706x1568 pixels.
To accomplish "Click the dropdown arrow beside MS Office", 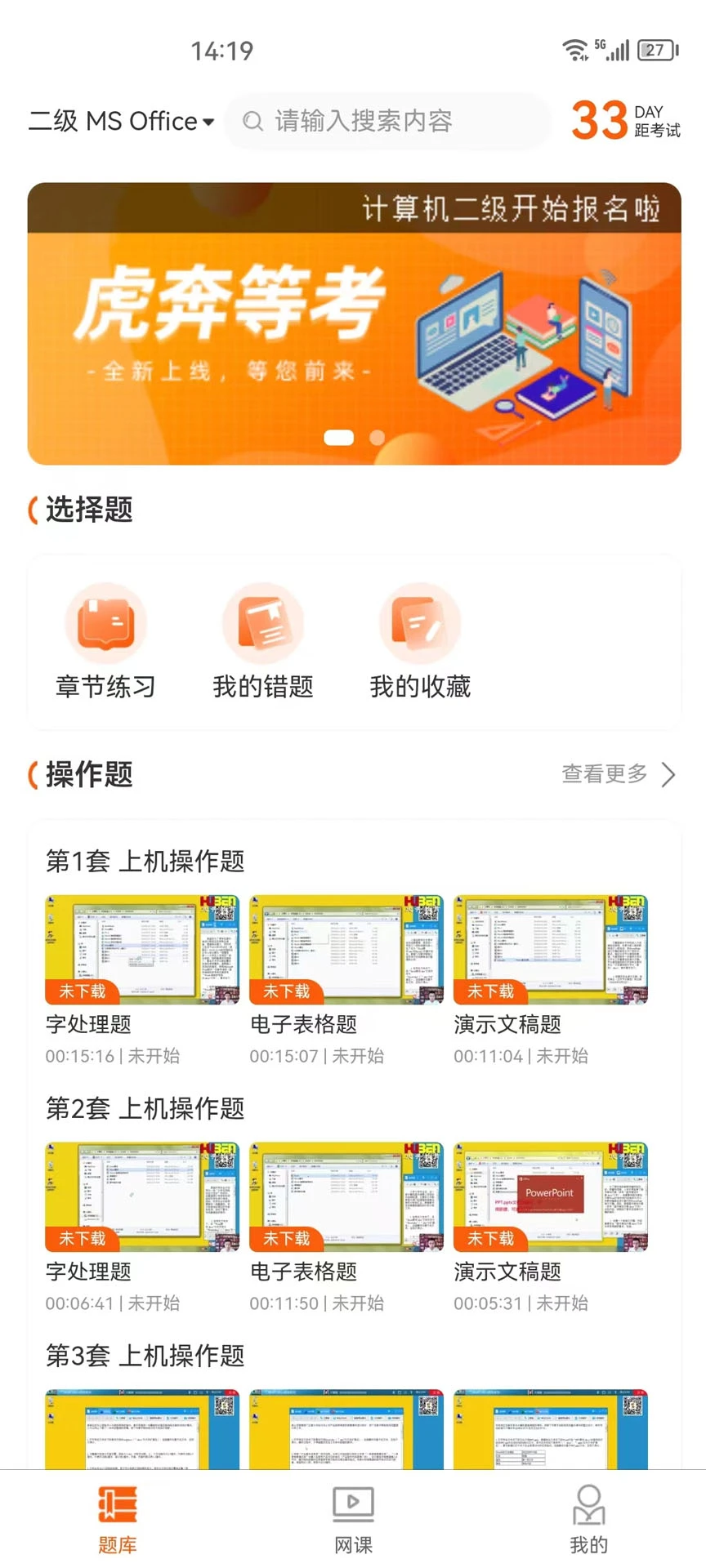I will (x=209, y=122).
